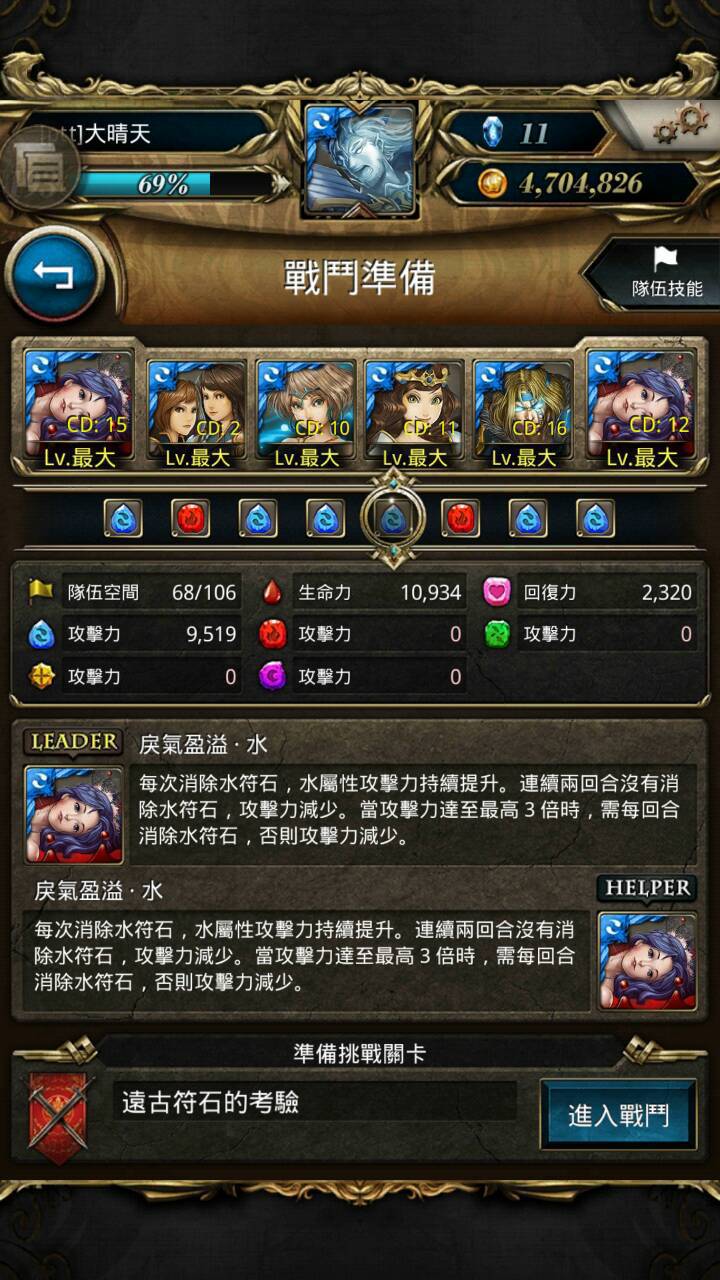Open the settings gears icon
Screen dimensions: 720x1280
tap(679, 125)
